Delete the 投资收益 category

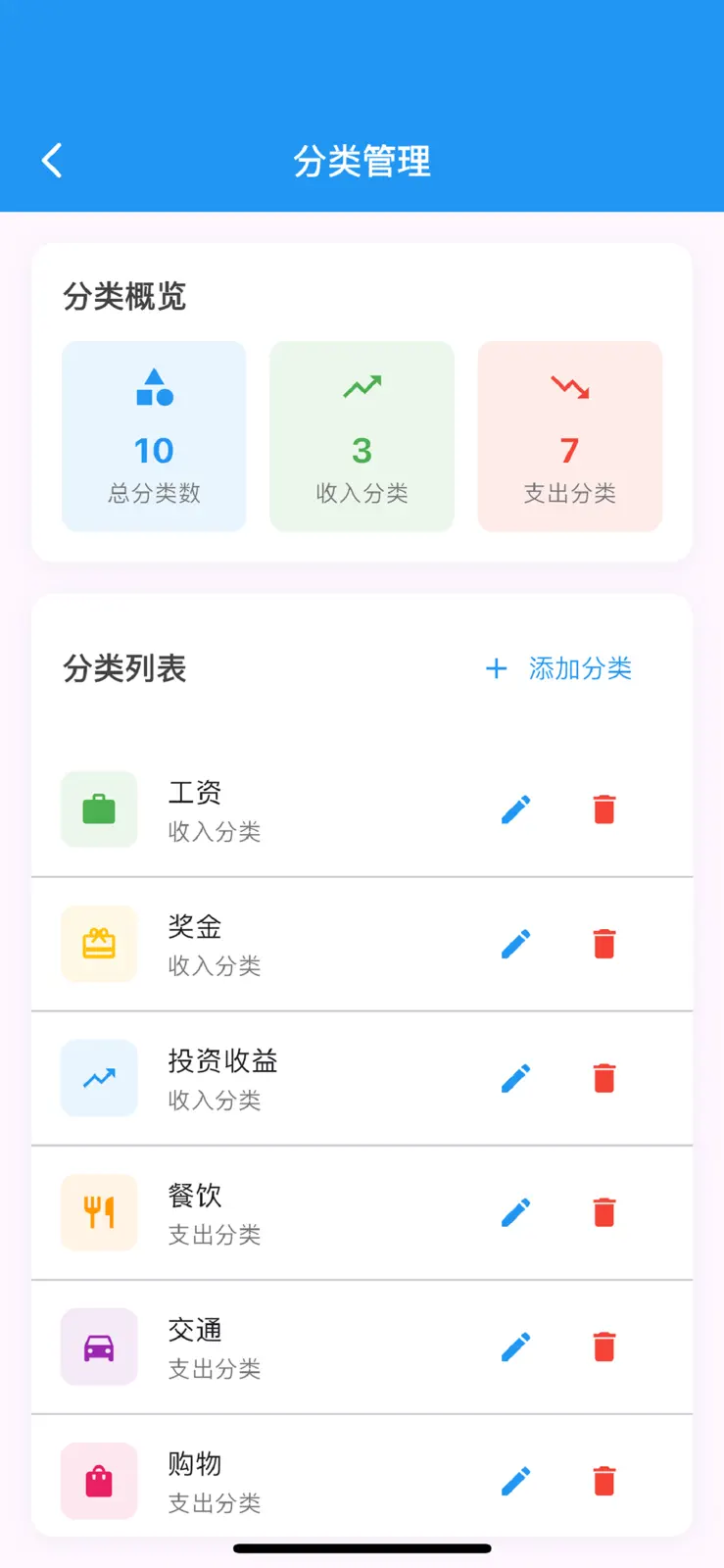pos(604,1078)
